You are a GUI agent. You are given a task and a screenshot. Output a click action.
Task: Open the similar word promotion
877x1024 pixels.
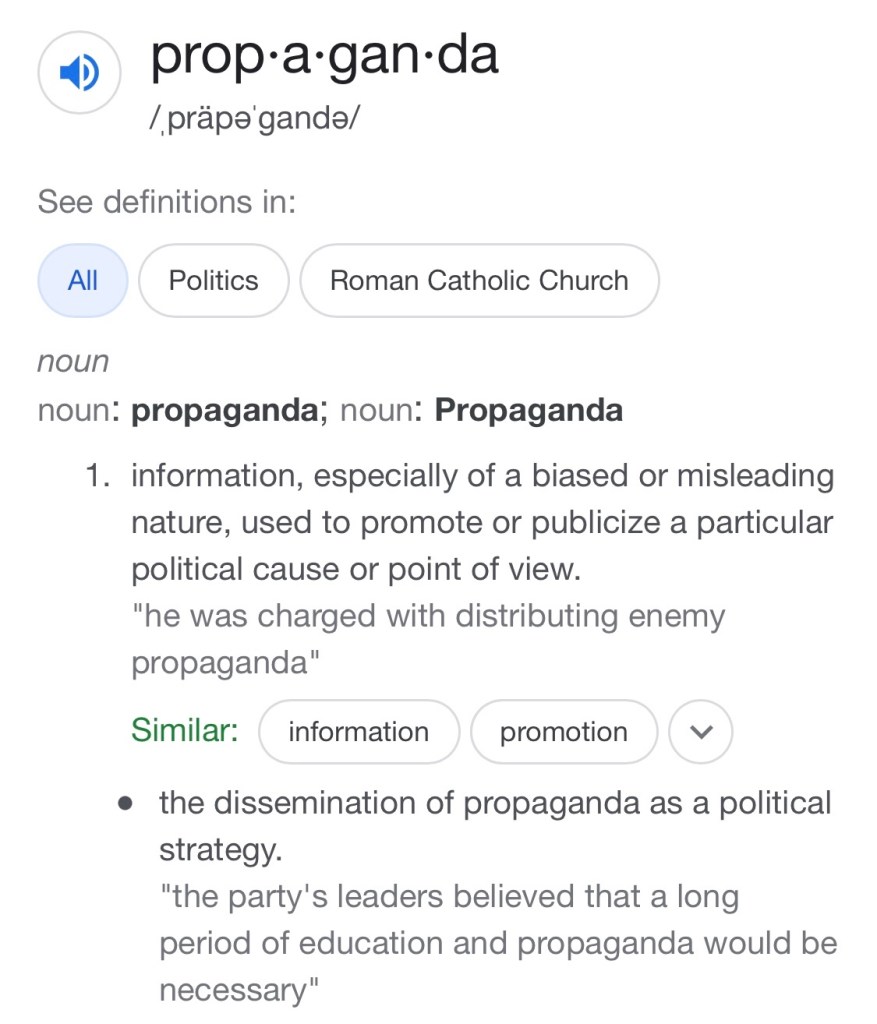click(563, 732)
